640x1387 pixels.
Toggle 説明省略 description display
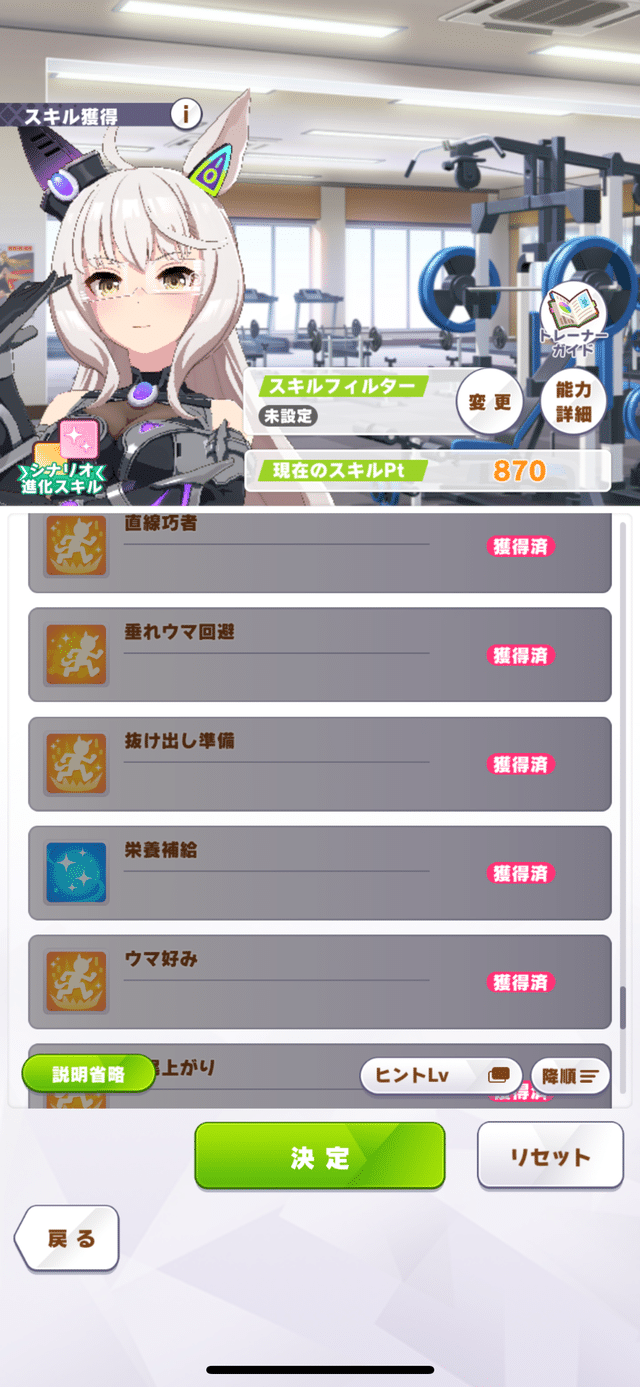[x=88, y=1074]
